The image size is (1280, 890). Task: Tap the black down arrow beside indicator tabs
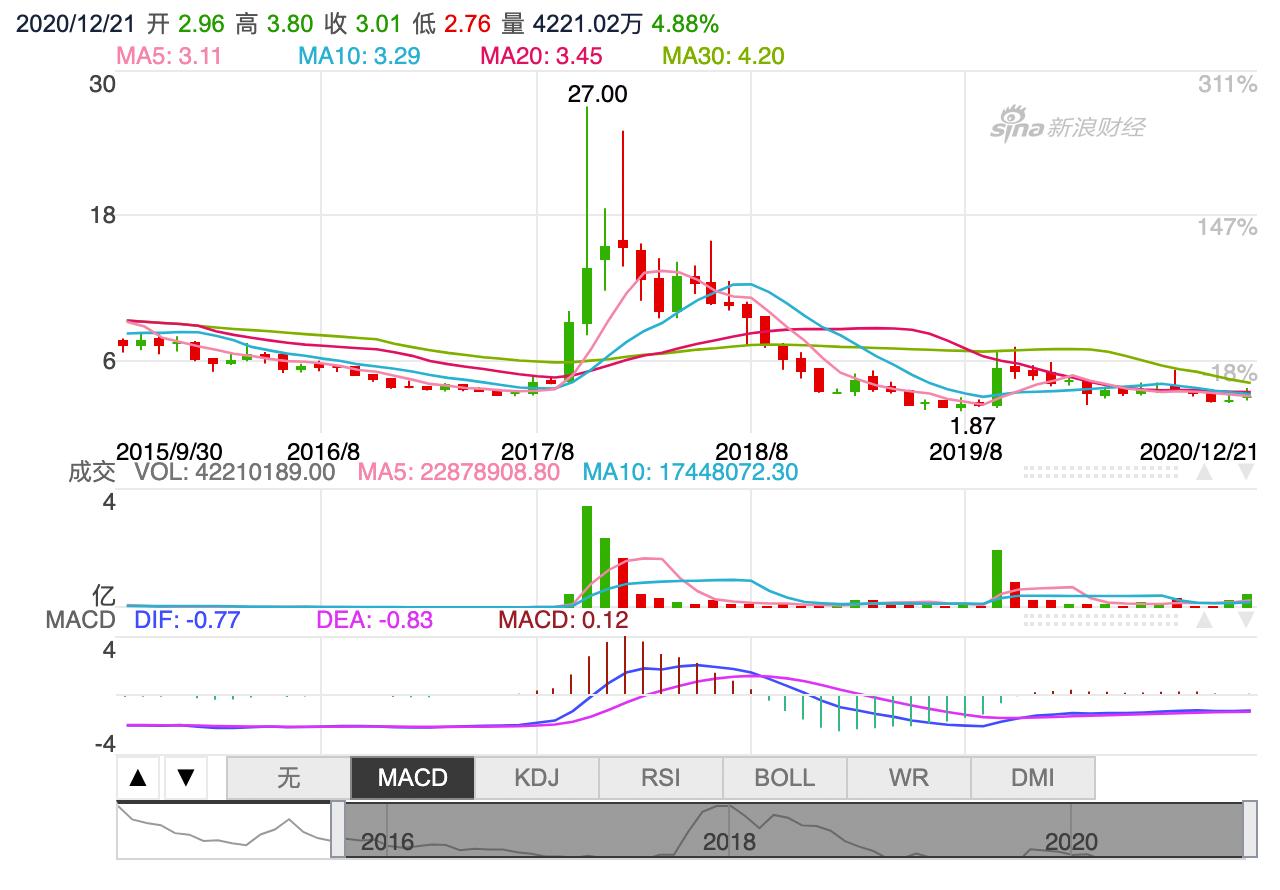click(x=186, y=777)
